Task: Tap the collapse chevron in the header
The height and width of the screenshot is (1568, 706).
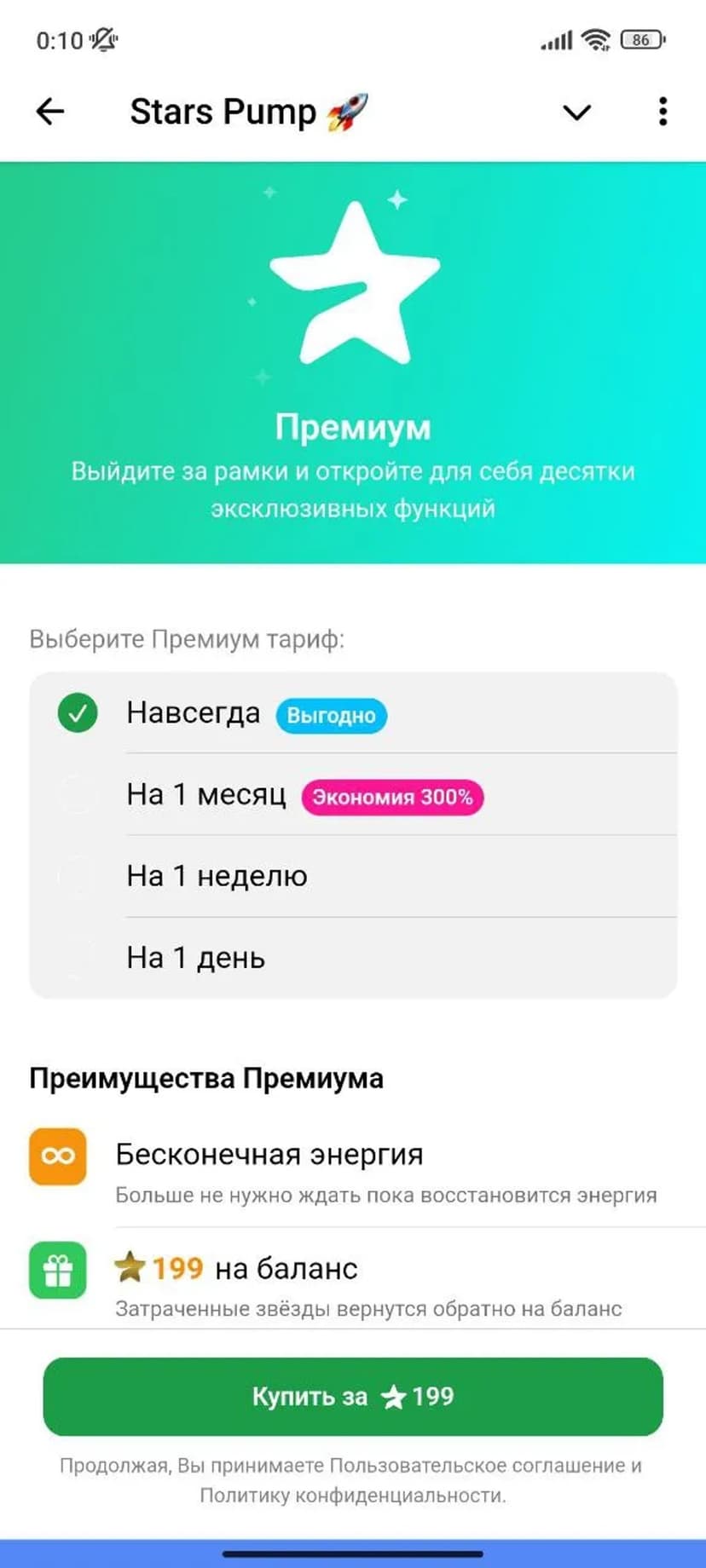Action: pyautogui.click(x=577, y=112)
